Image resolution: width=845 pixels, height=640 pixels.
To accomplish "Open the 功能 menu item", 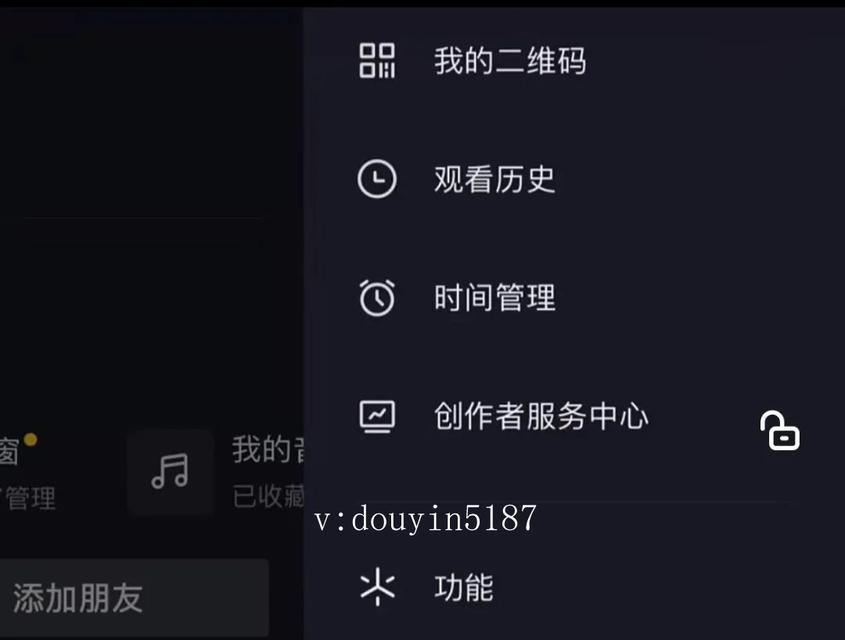I will click(463, 588).
